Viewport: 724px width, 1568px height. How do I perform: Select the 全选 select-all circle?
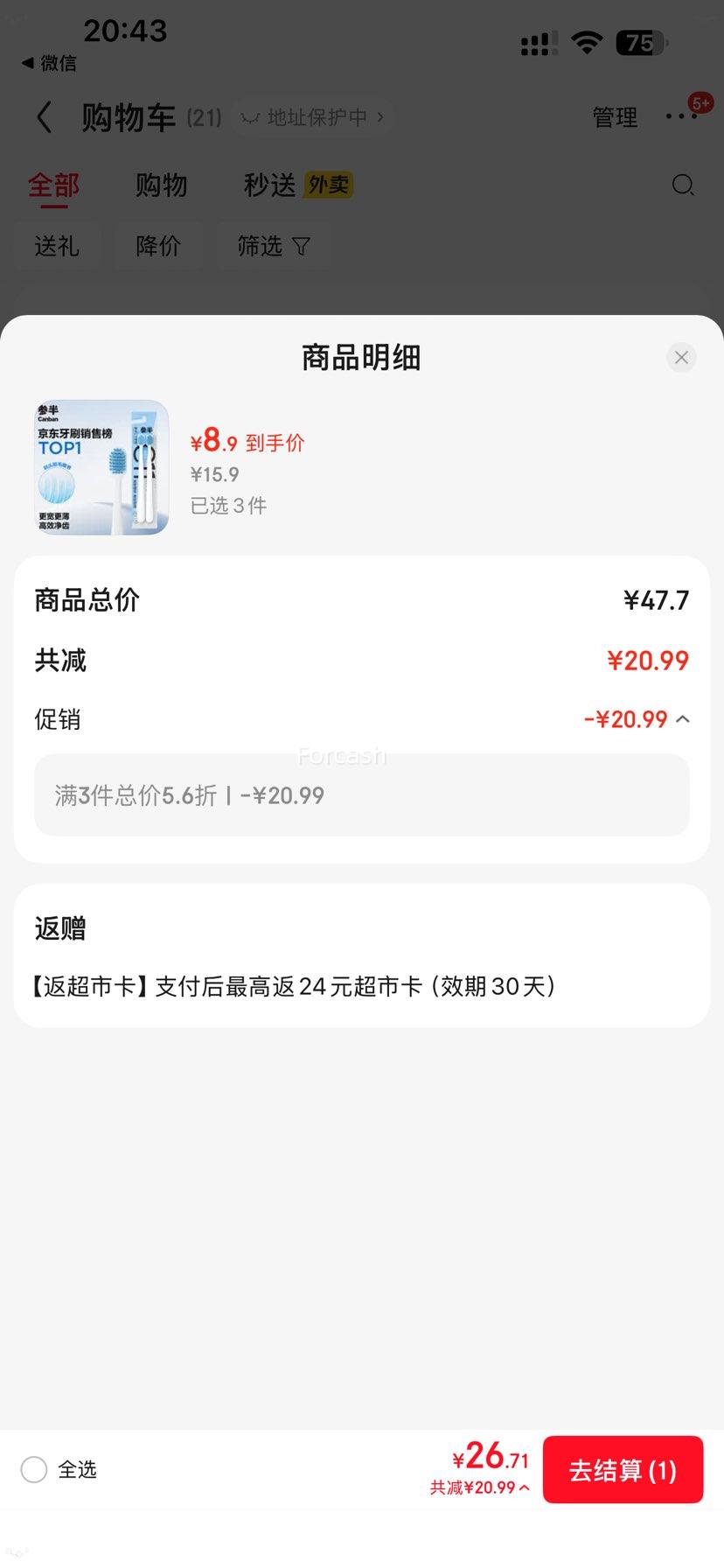(x=34, y=1470)
